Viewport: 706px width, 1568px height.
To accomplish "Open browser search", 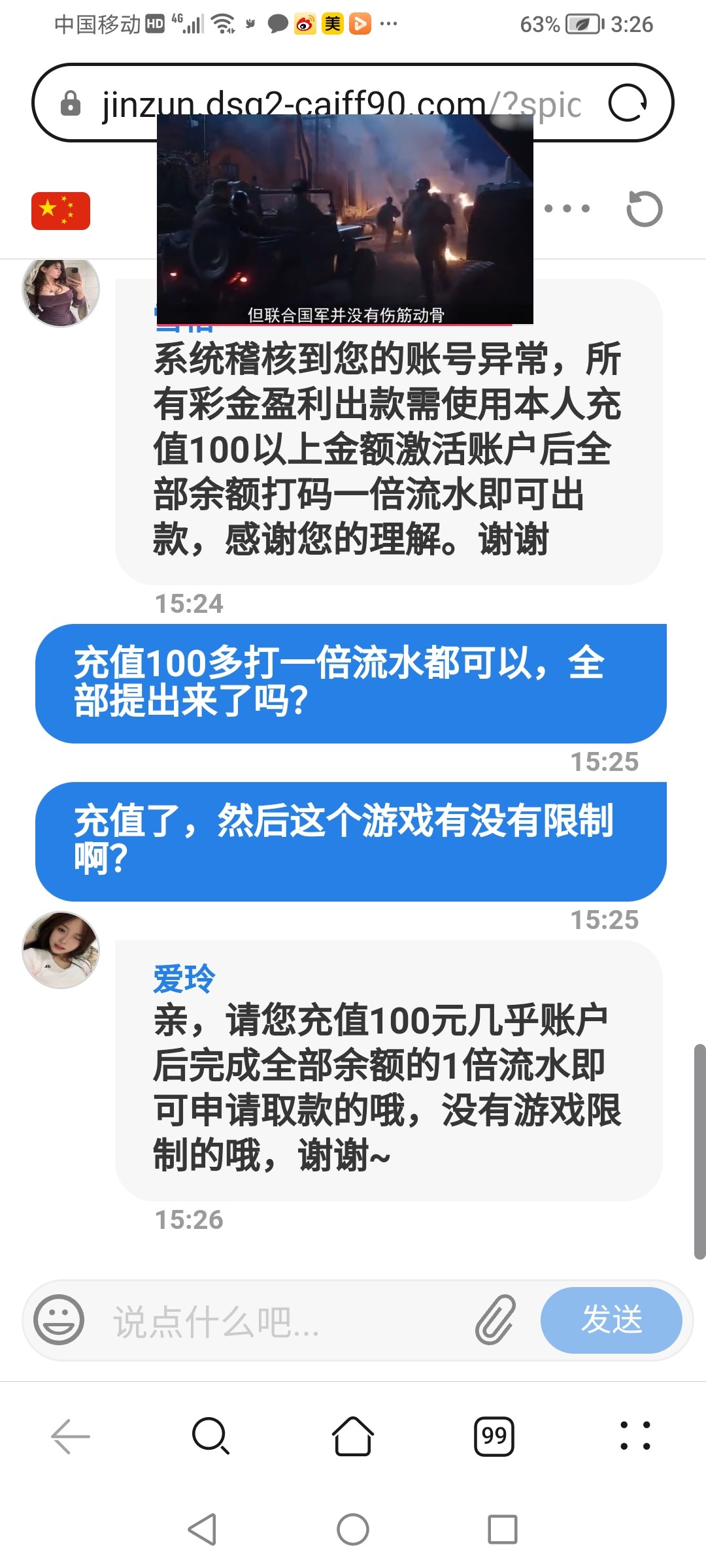I will click(211, 1436).
